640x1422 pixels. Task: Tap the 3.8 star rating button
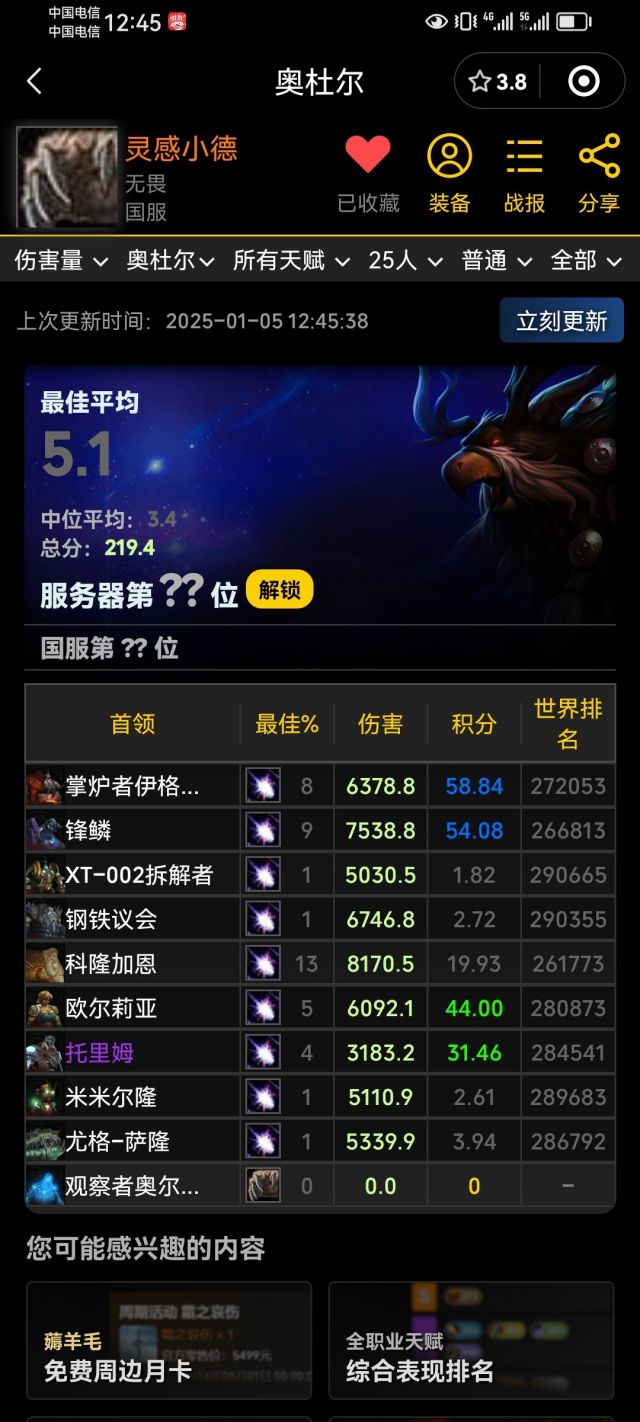point(498,81)
